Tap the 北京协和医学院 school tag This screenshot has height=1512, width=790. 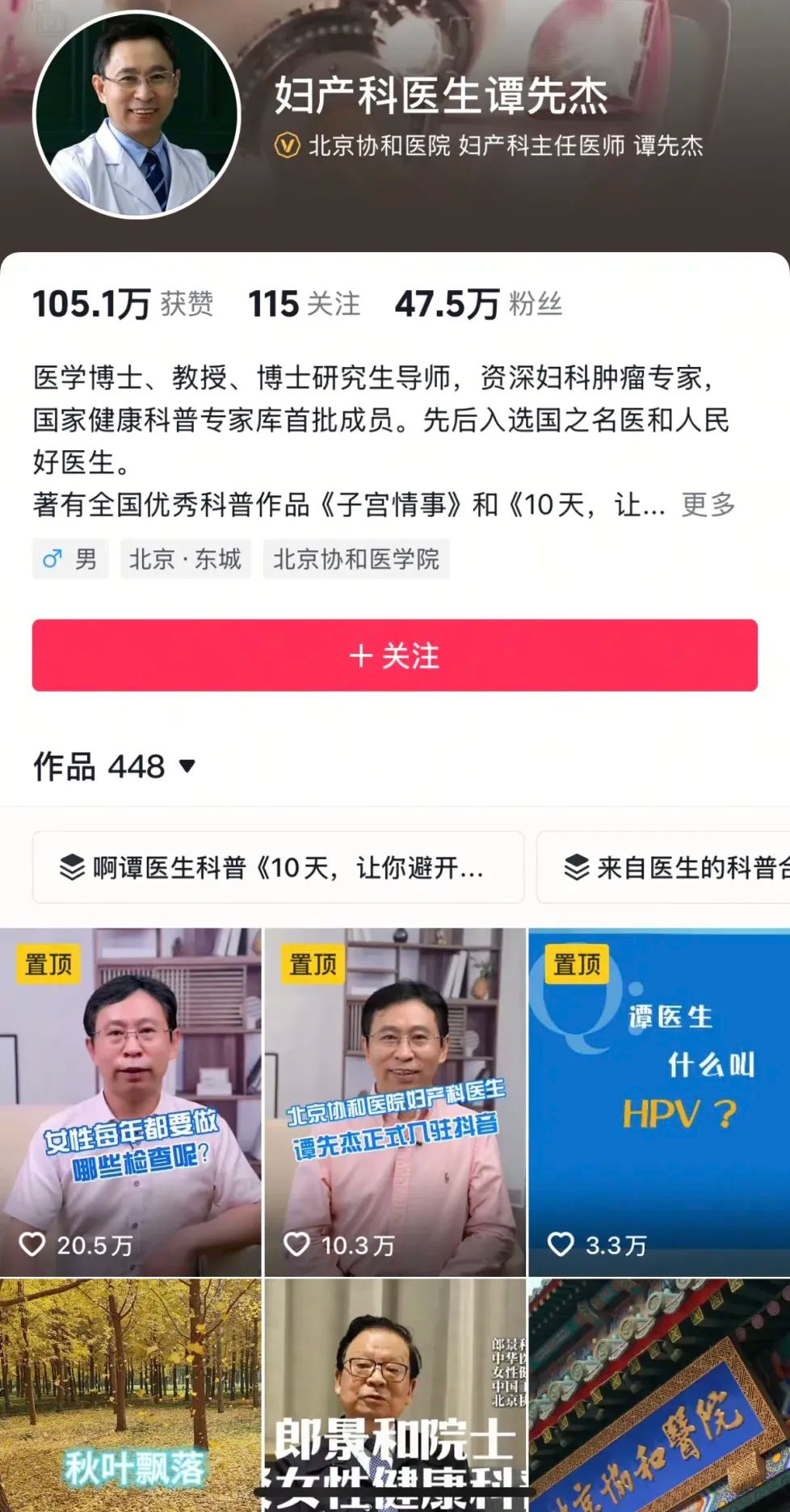tap(355, 559)
